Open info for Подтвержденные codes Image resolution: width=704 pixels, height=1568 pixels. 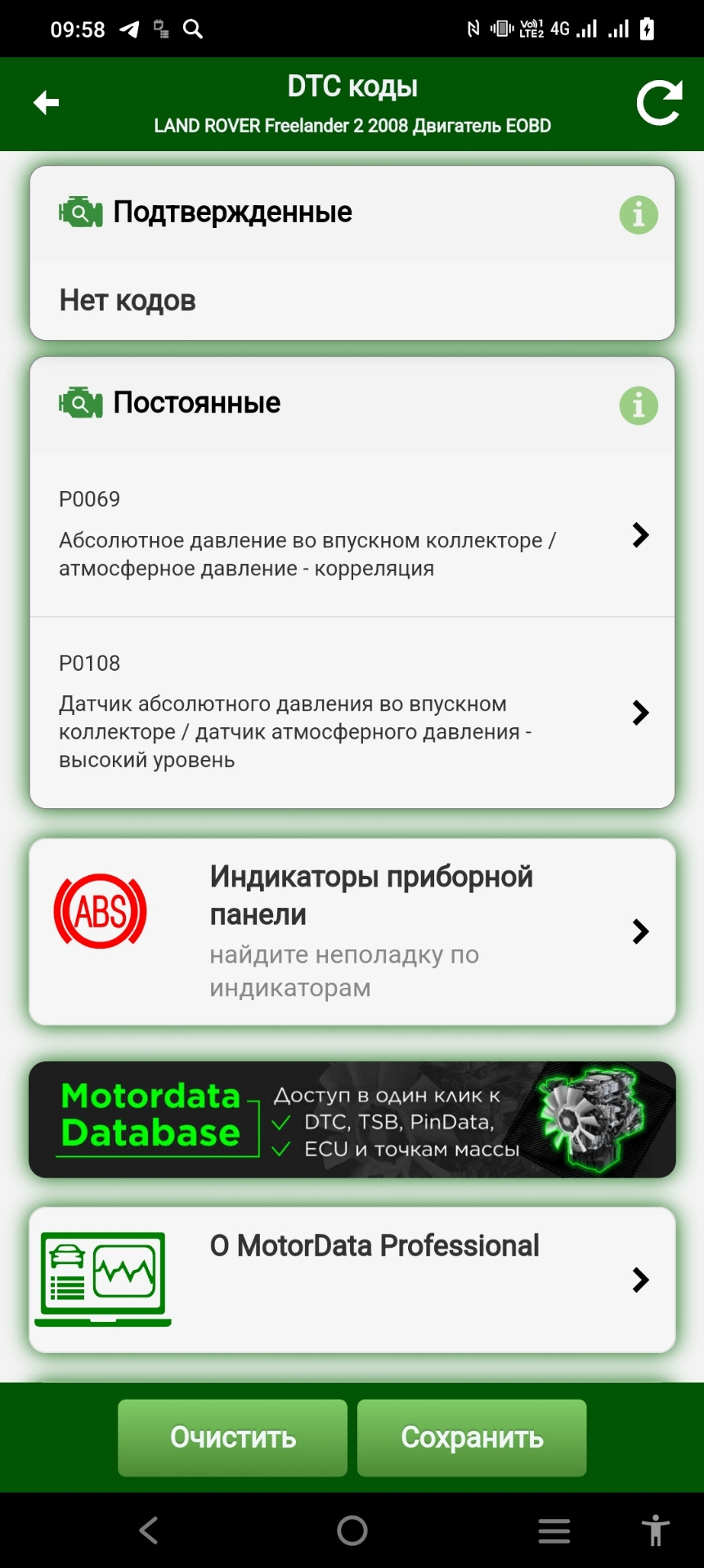[639, 215]
